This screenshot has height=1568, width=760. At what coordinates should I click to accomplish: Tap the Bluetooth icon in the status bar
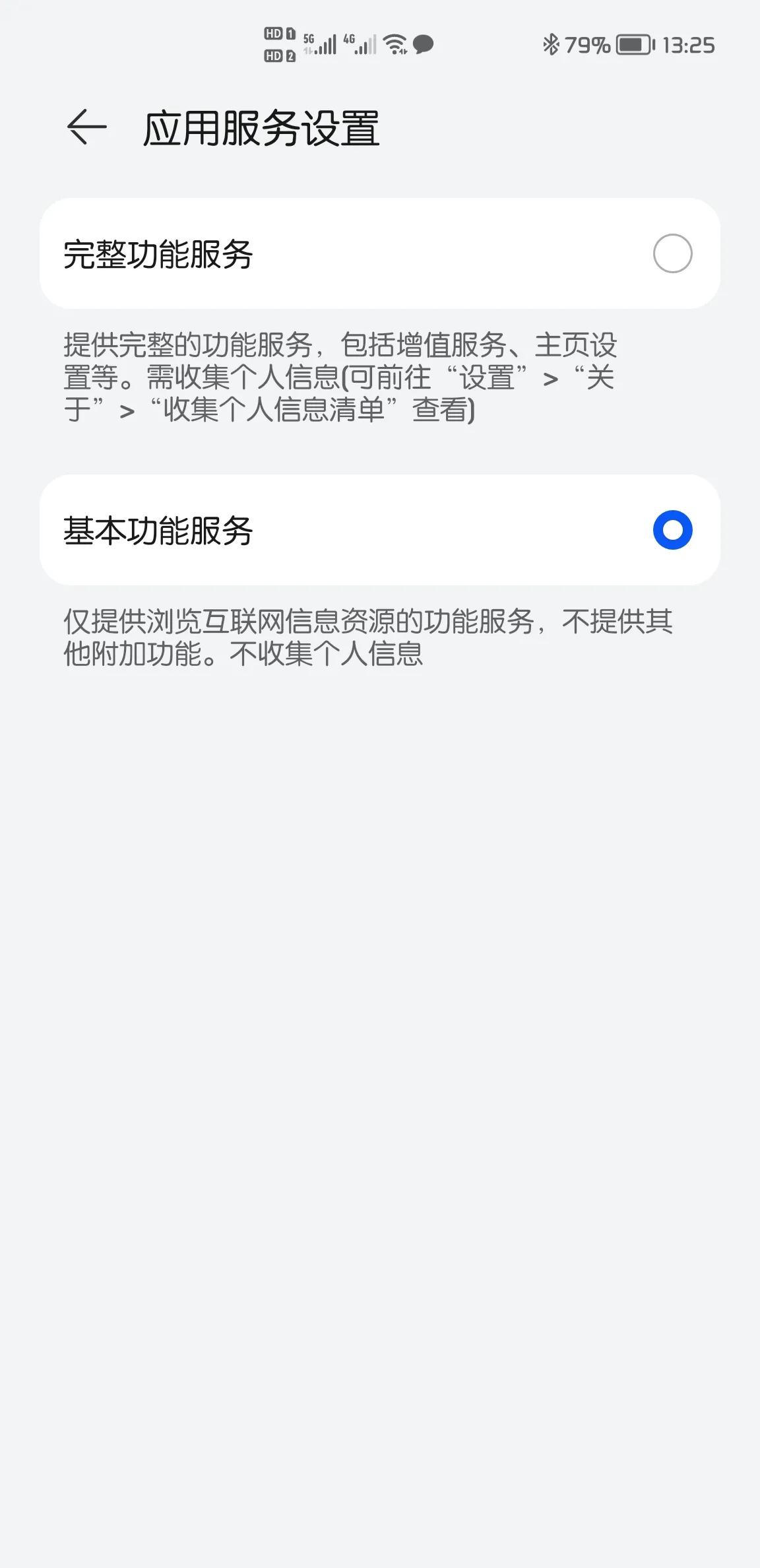click(552, 44)
